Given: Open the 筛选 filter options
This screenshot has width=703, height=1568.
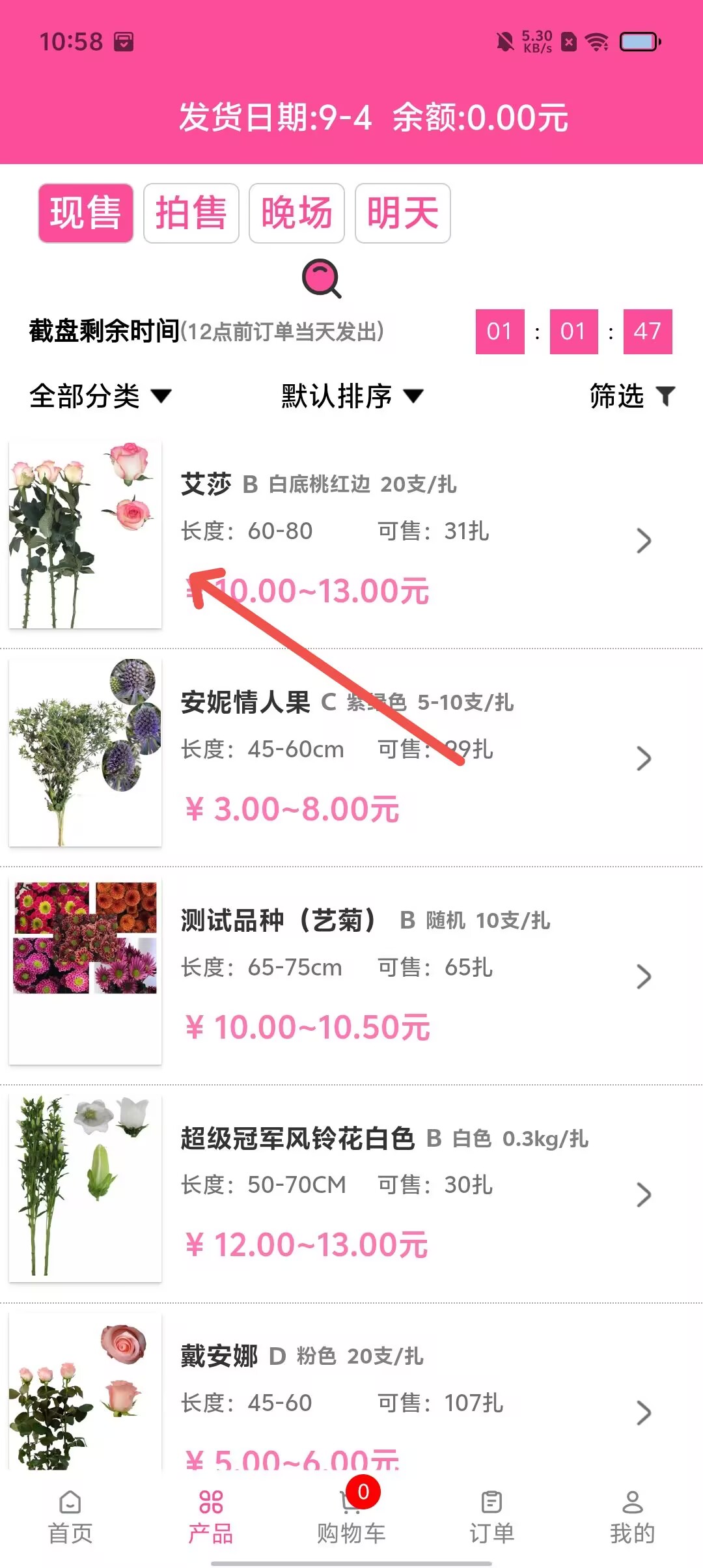Looking at the screenshot, I should [631, 396].
